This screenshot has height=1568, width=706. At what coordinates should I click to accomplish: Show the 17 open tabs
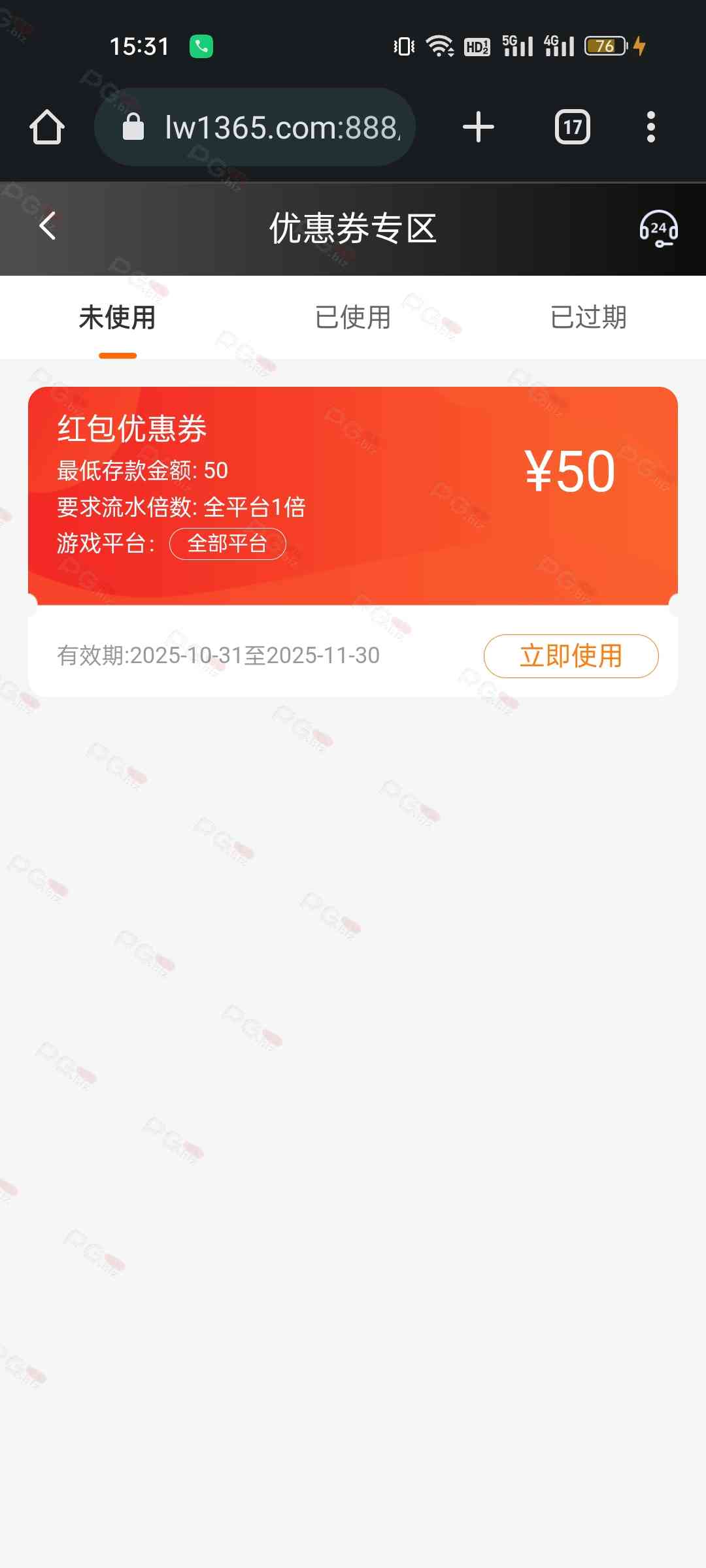[x=573, y=127]
